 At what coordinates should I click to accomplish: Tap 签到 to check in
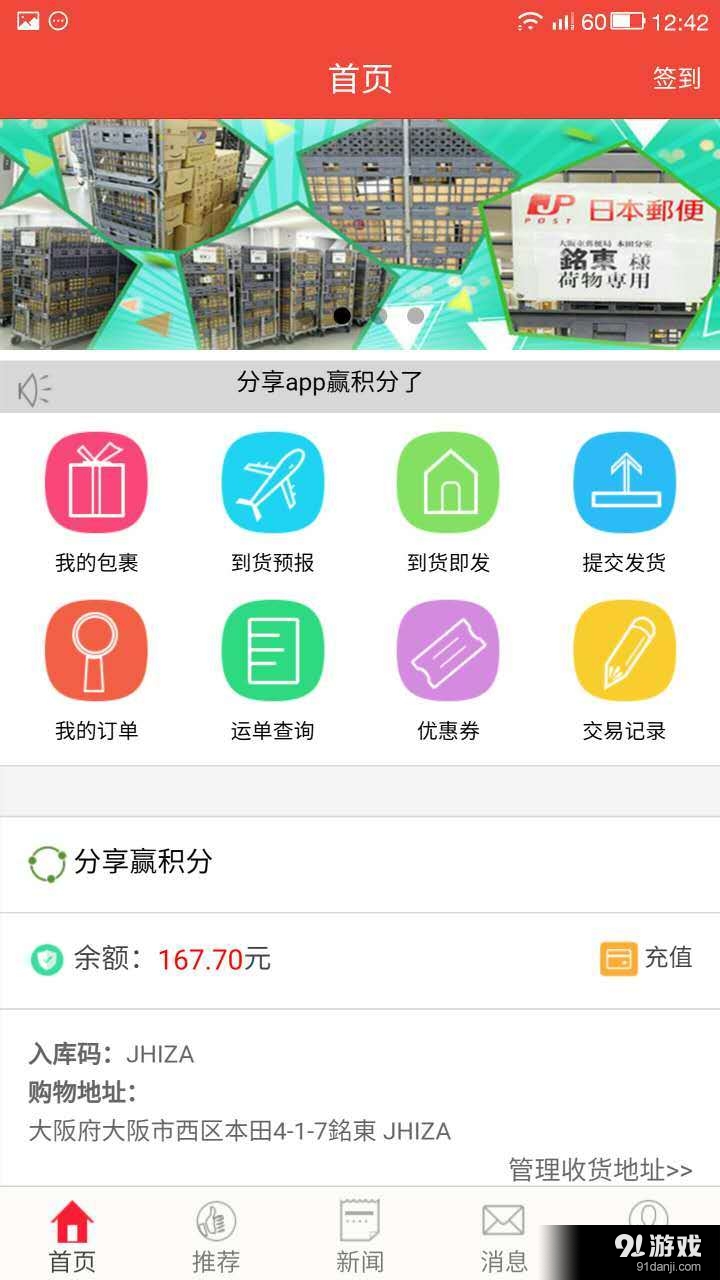point(677,78)
